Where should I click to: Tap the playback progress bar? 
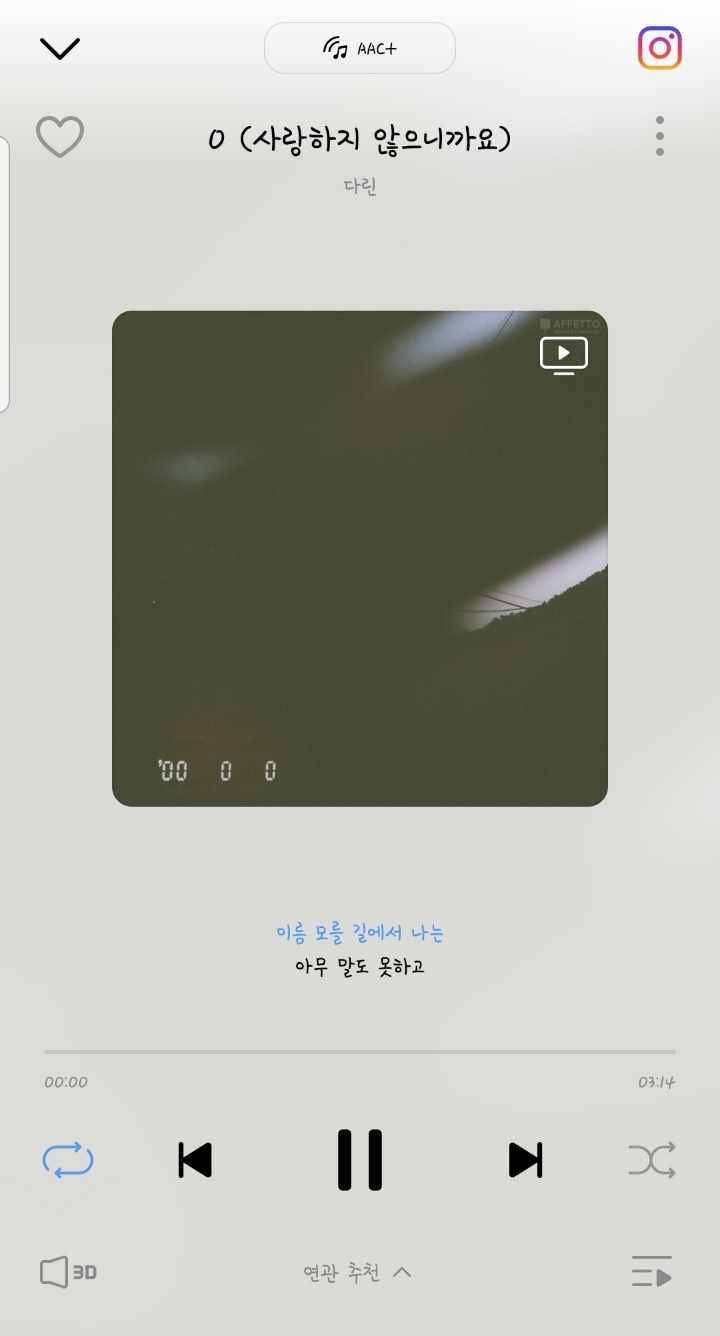coord(360,1052)
